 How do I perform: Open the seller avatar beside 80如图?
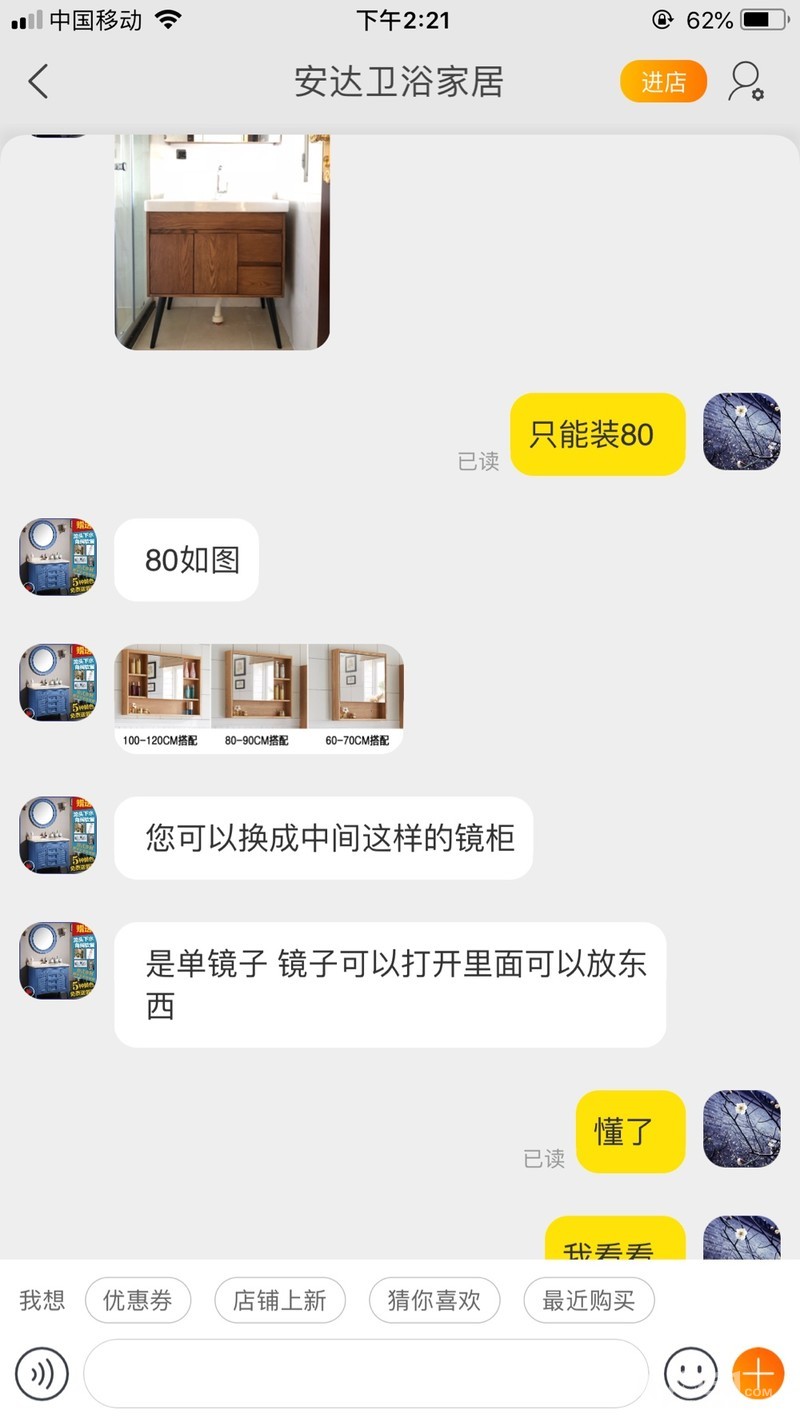point(58,557)
